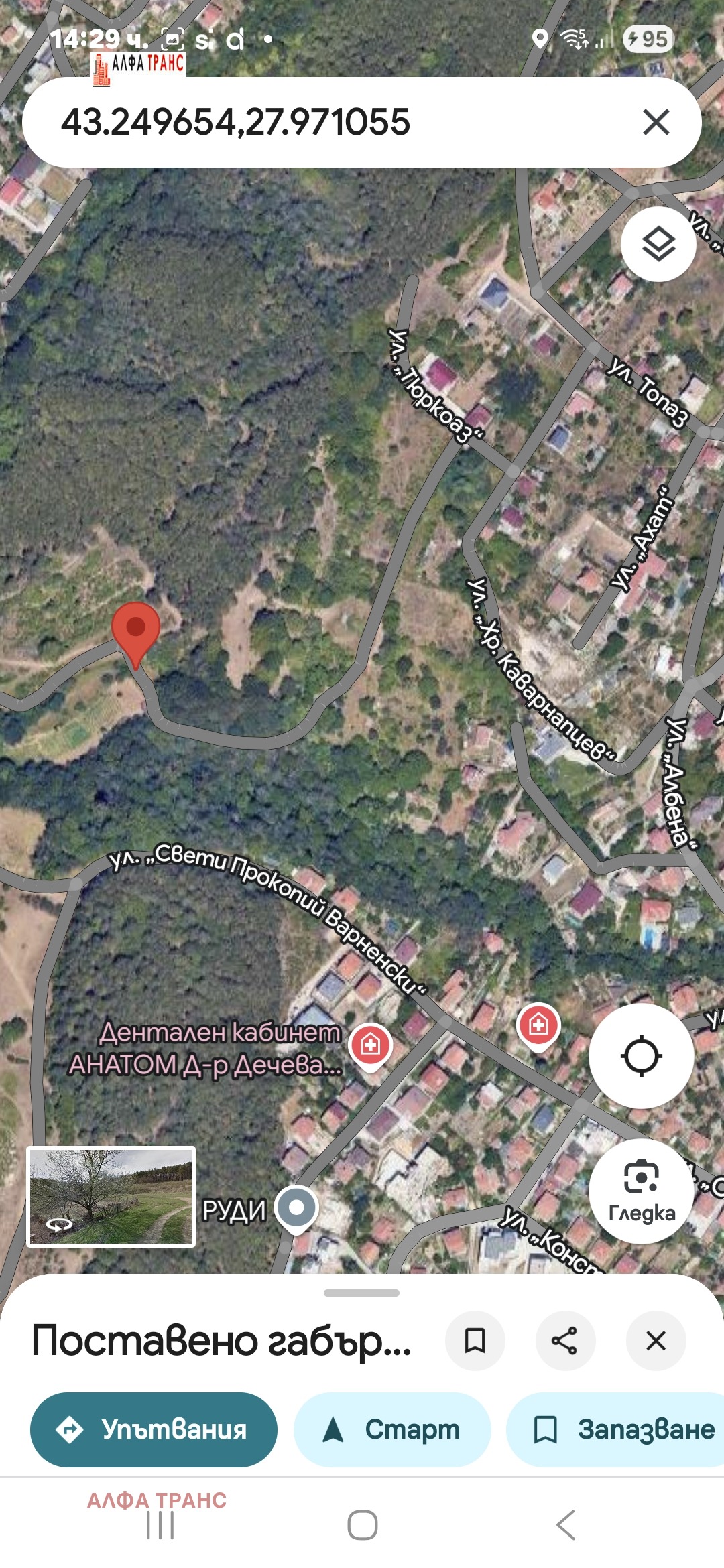
Task: Center map on my location
Action: [x=641, y=1057]
